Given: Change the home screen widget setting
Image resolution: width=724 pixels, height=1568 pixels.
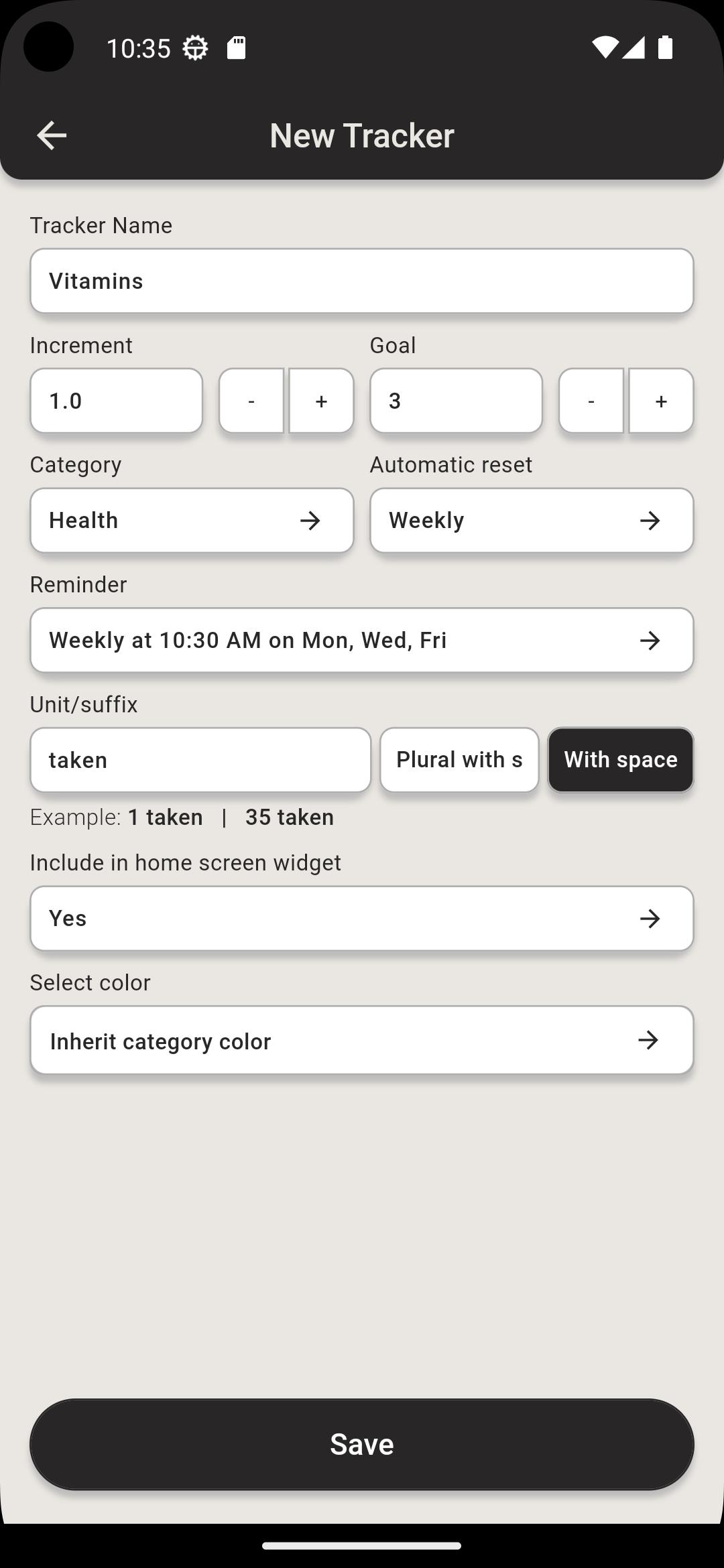Looking at the screenshot, I should (x=362, y=919).
